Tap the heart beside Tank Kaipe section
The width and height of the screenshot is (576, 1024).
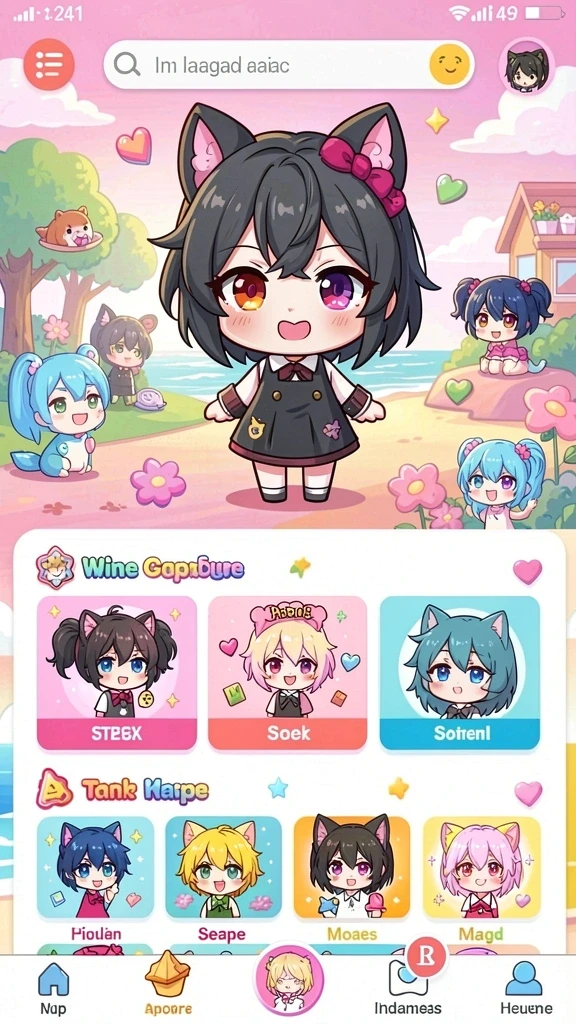click(528, 793)
